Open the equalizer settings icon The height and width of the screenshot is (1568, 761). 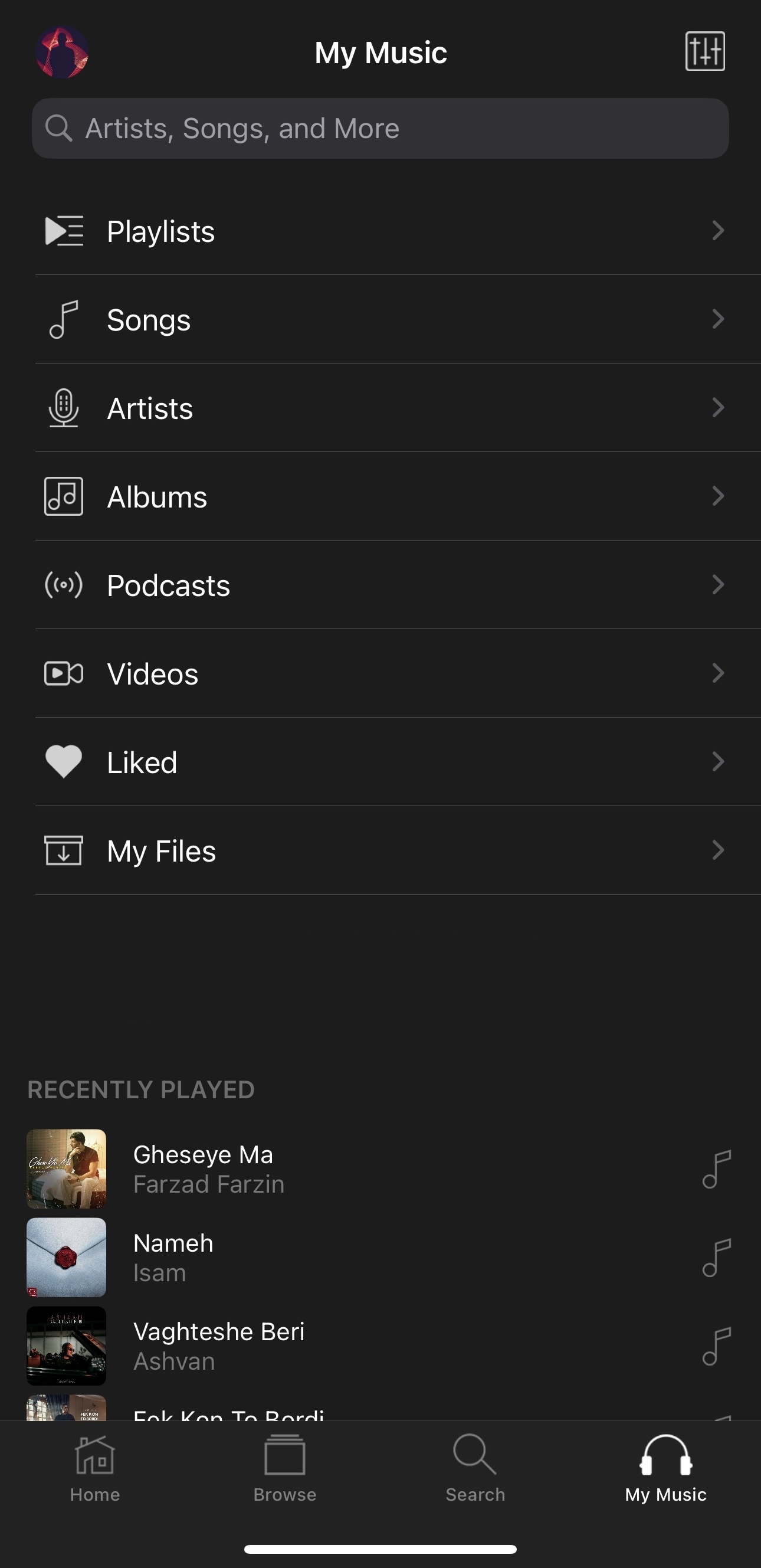[x=705, y=53]
